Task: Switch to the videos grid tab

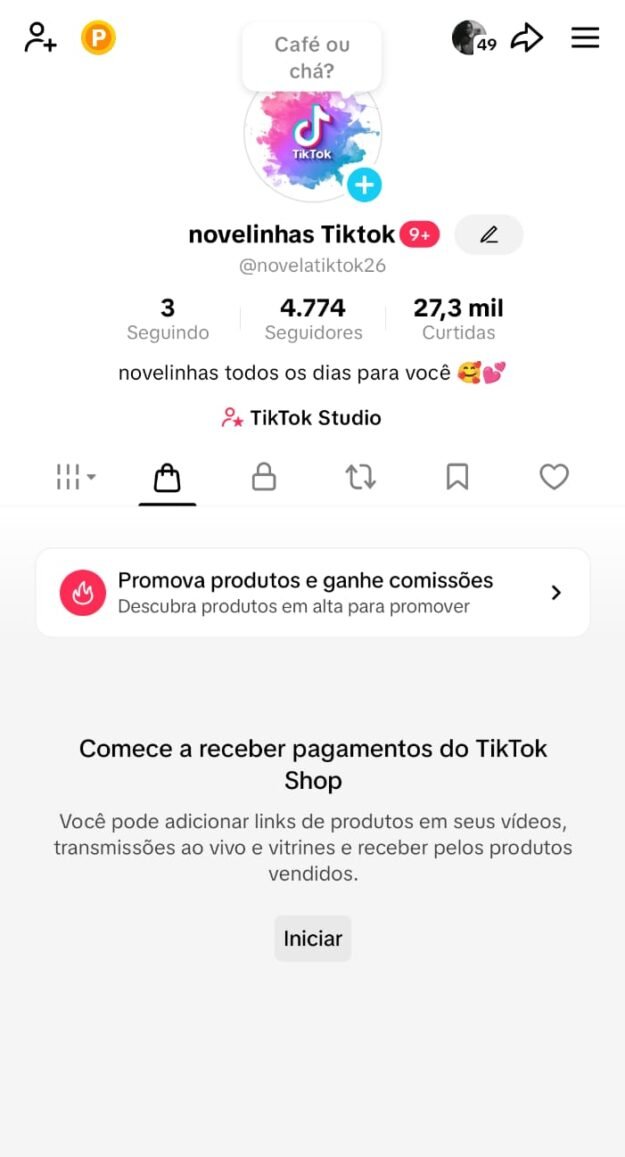Action: point(75,478)
